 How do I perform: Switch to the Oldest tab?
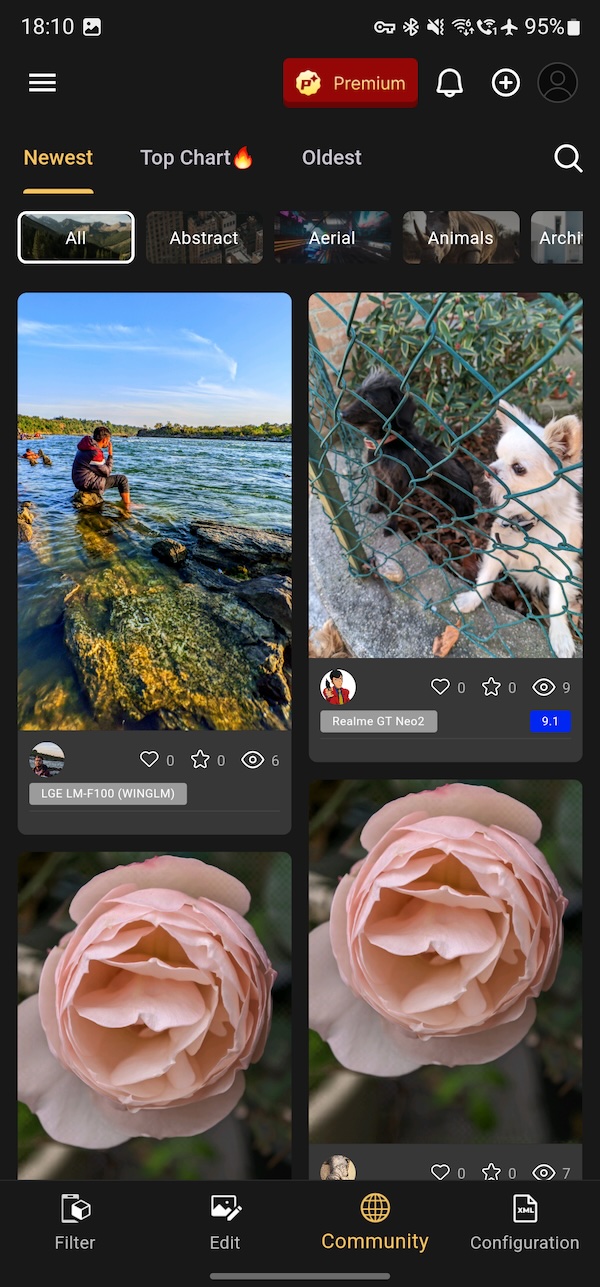pyautogui.click(x=331, y=158)
